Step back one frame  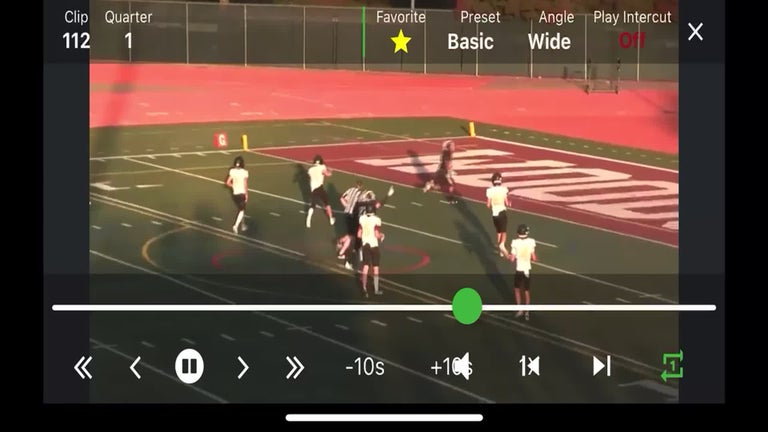pos(136,367)
